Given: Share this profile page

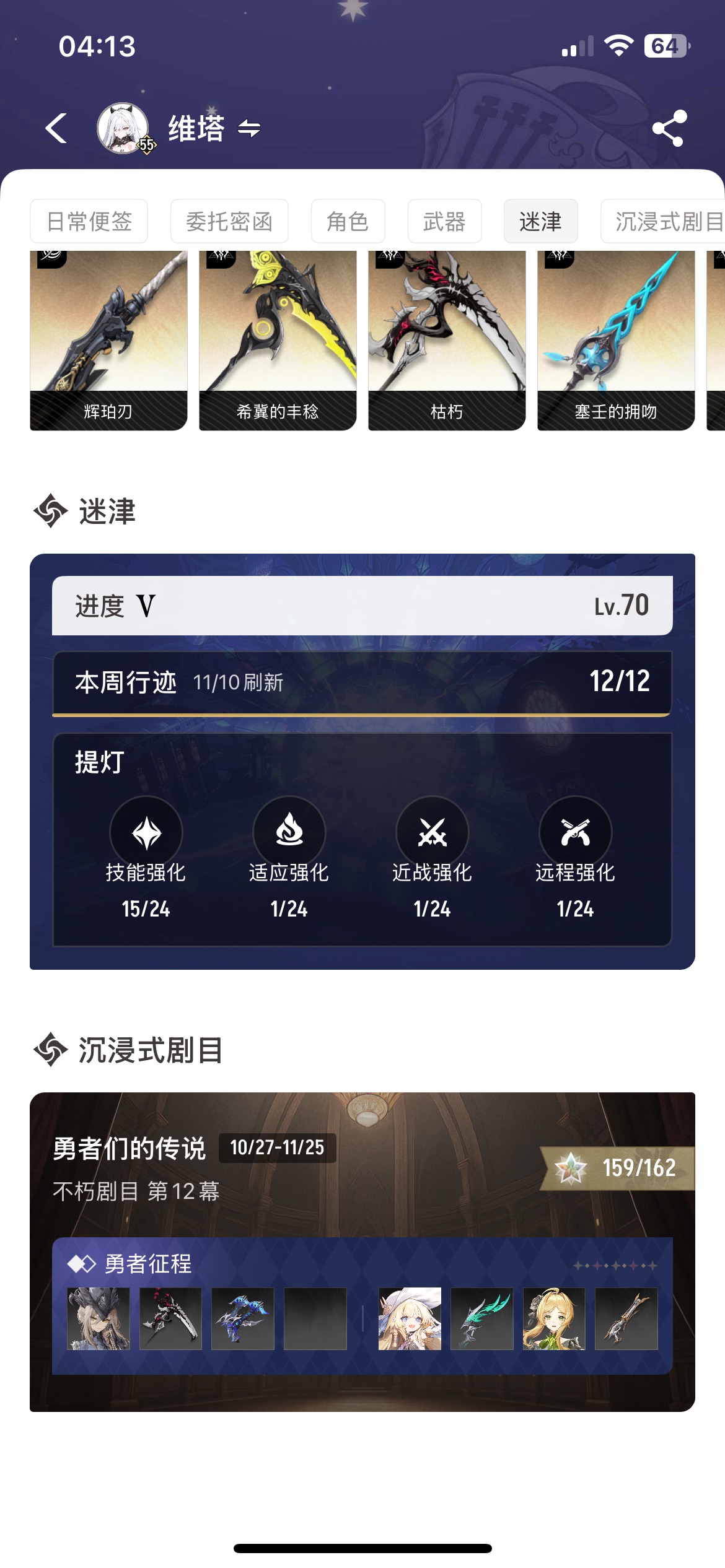Looking at the screenshot, I should pyautogui.click(x=669, y=129).
